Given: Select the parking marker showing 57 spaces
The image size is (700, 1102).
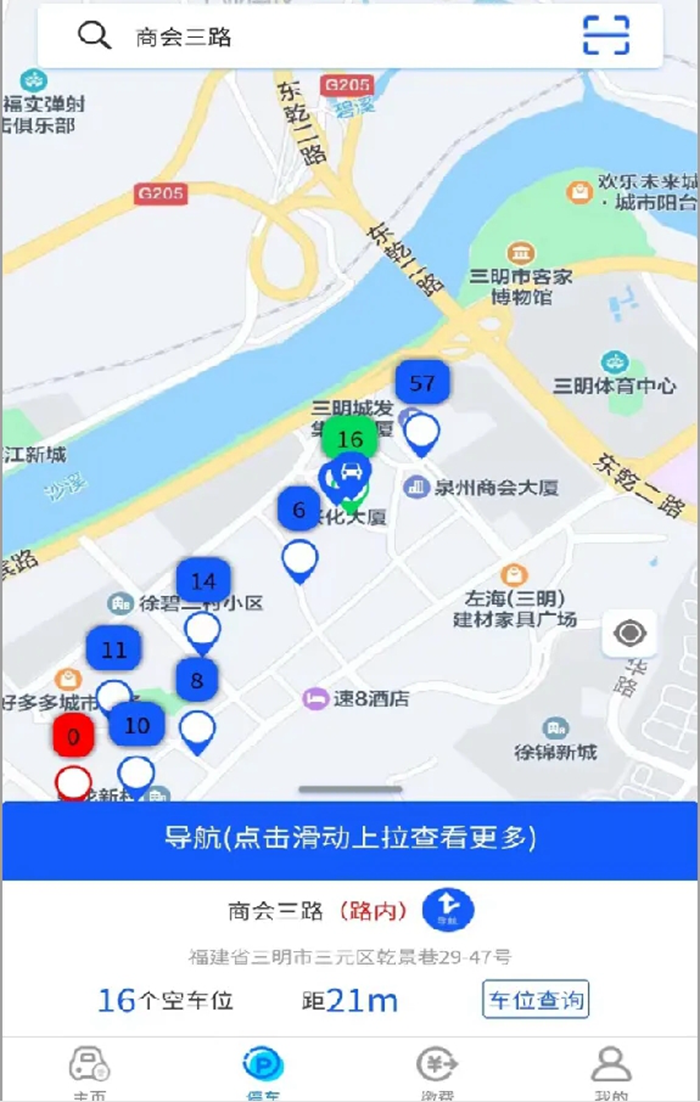Looking at the screenshot, I should (x=422, y=382).
